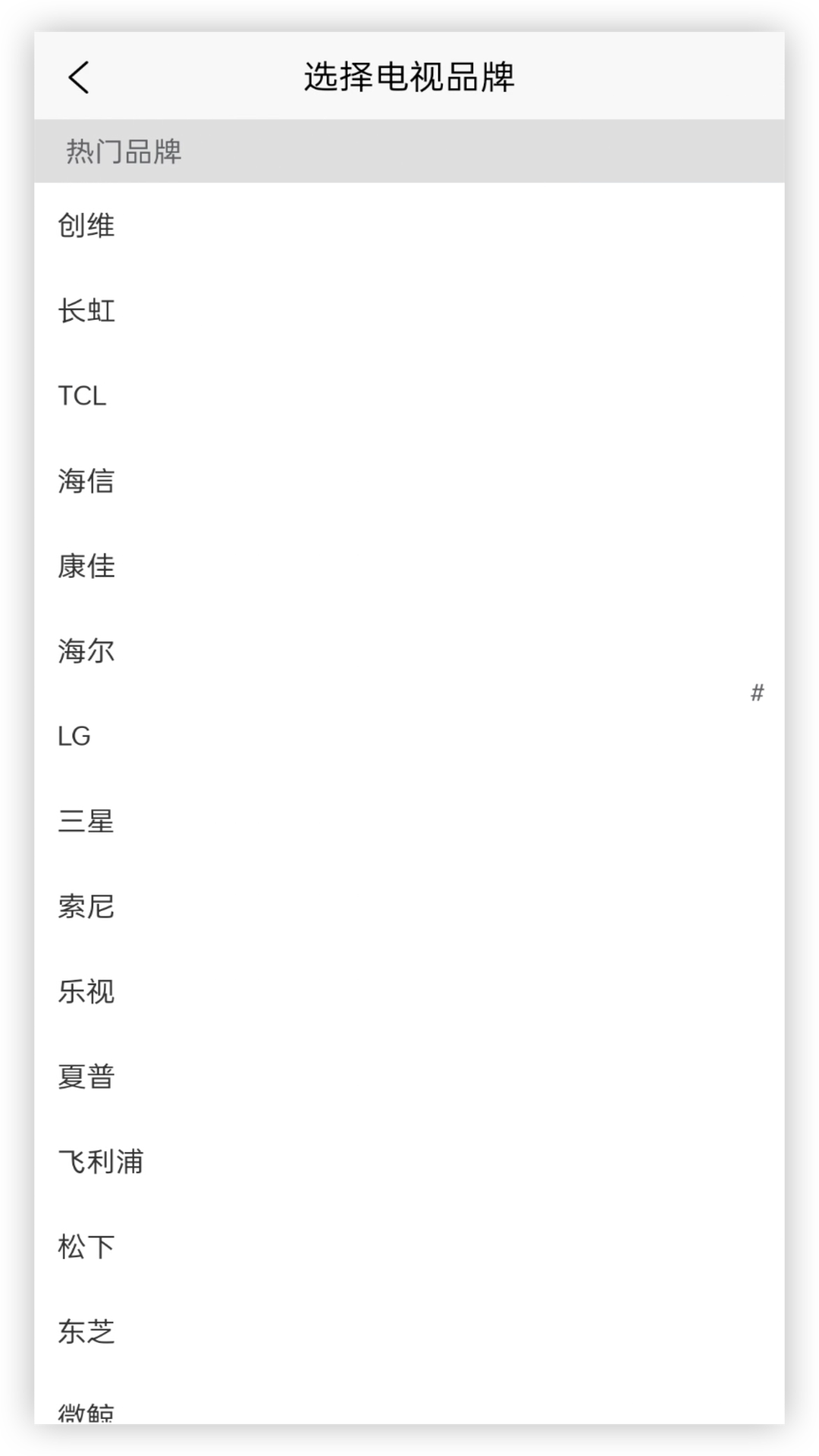The width and height of the screenshot is (819, 1456).
Task: Choose 松下 from the brand list
Action: [x=86, y=1246]
